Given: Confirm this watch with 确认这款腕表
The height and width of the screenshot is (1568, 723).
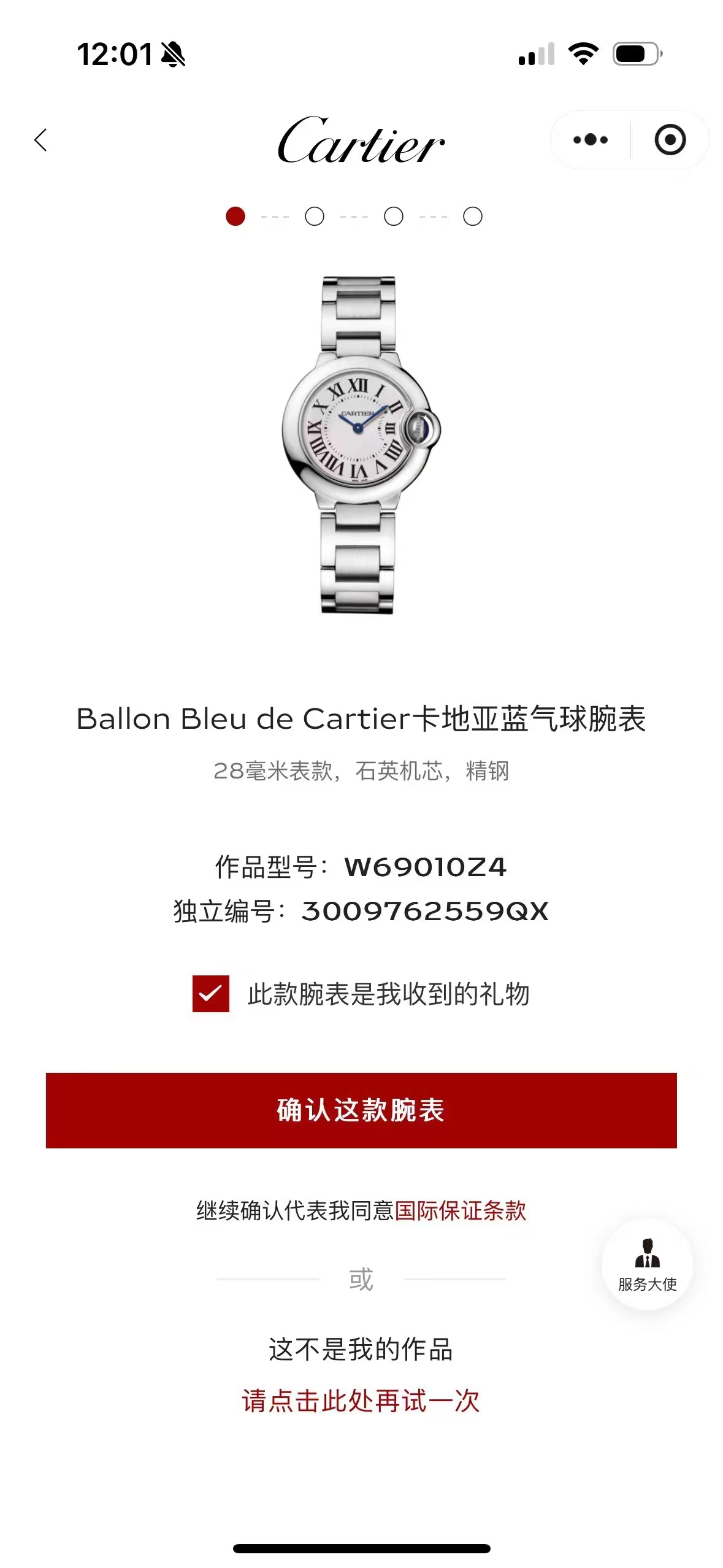Looking at the screenshot, I should click(361, 1110).
